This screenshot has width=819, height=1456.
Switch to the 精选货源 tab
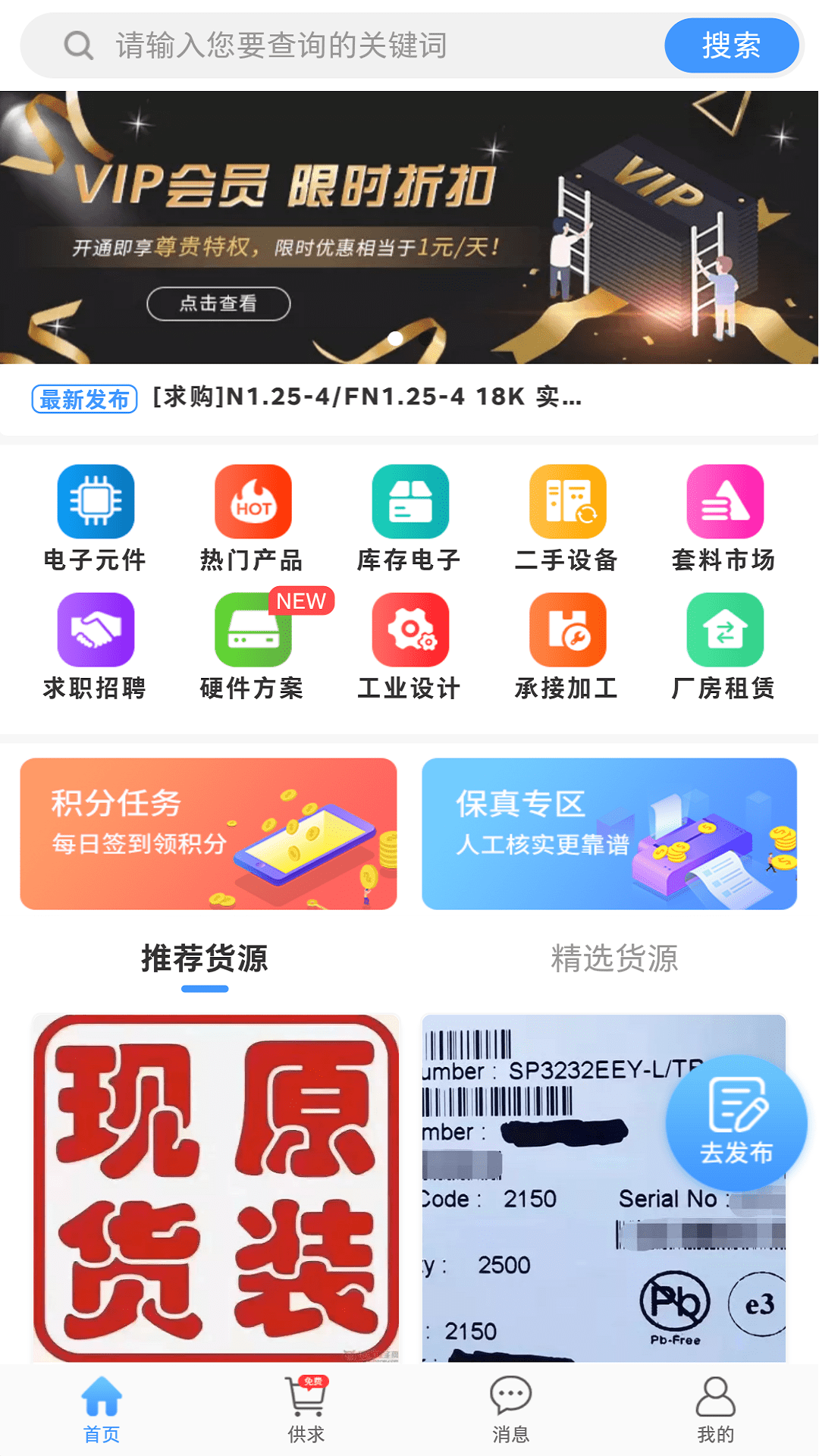[x=614, y=959]
